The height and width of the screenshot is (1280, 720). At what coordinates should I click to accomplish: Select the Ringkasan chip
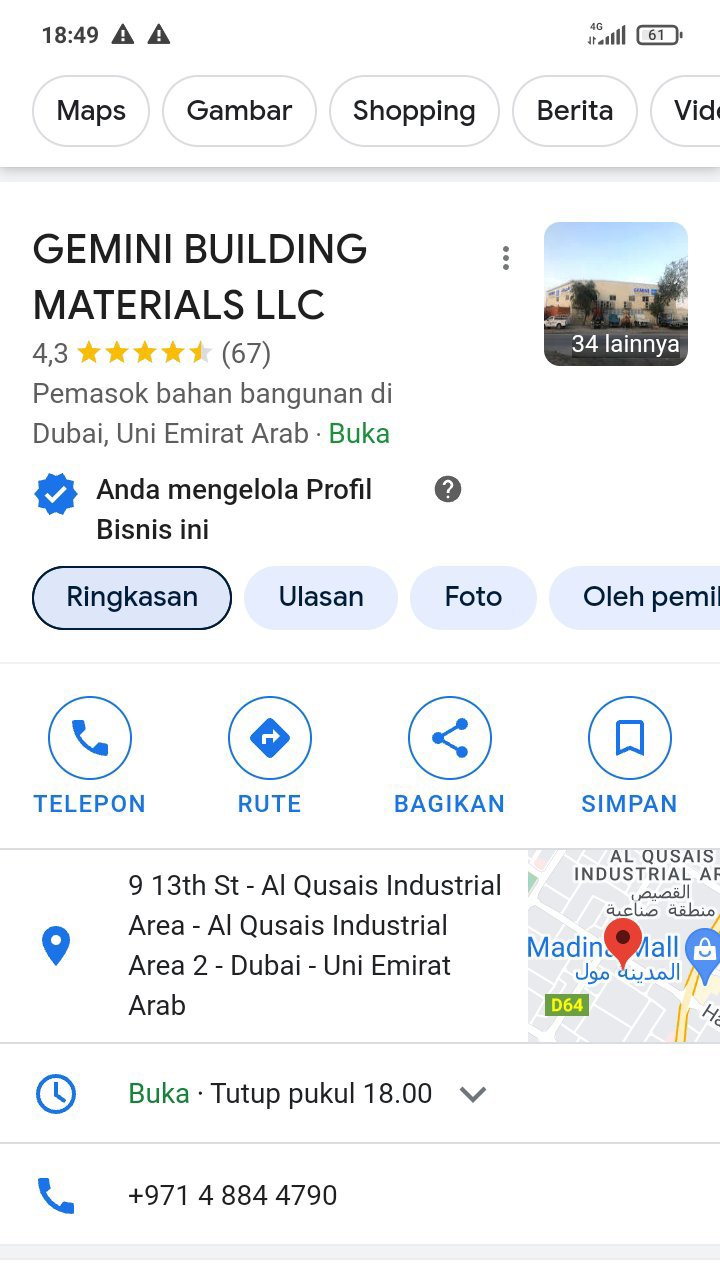click(132, 597)
